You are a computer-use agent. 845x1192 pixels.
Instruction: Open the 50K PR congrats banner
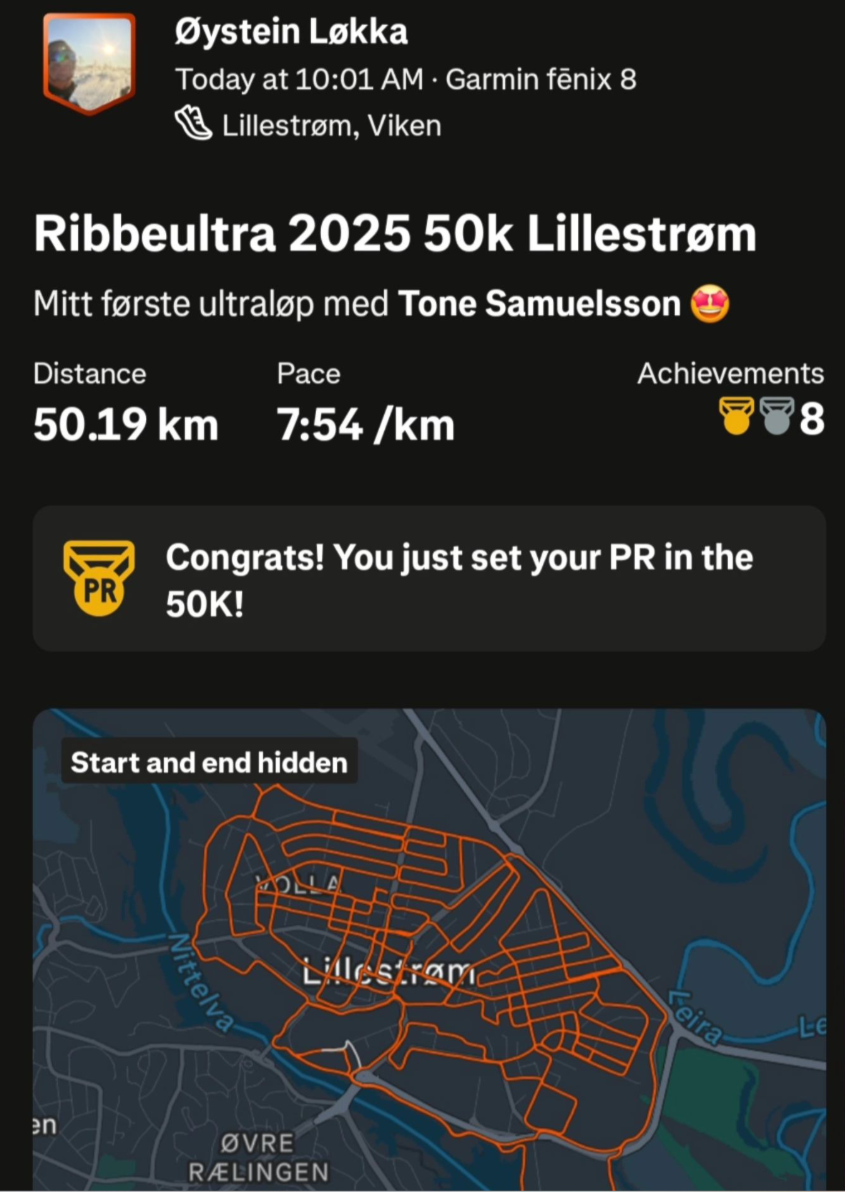click(x=429, y=579)
